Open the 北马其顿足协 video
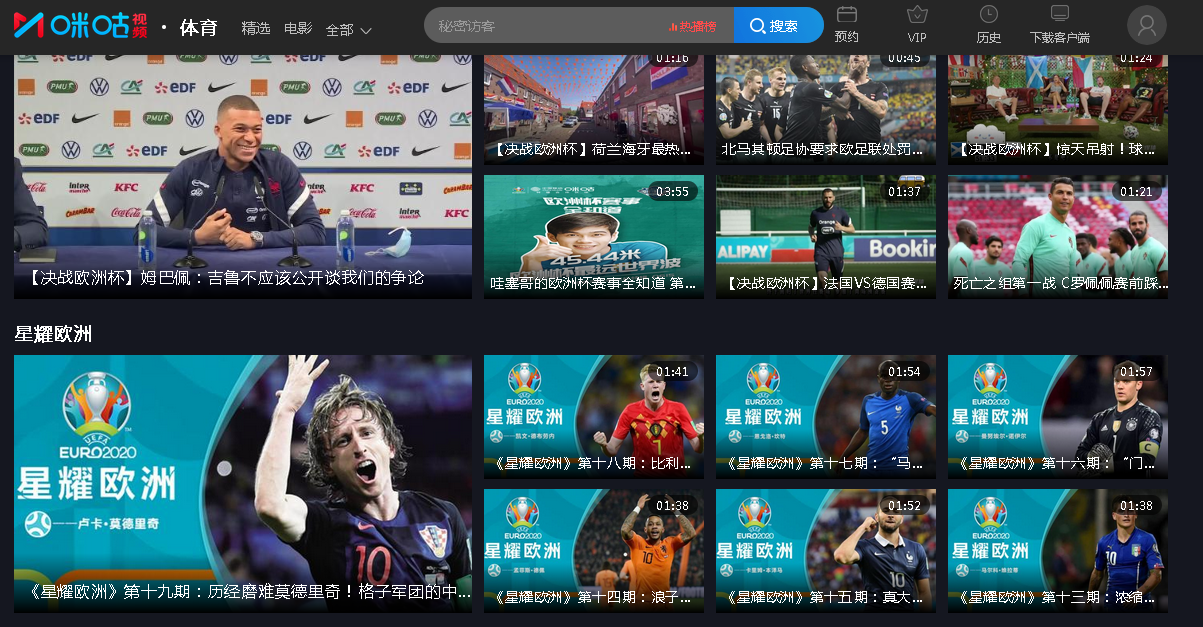This screenshot has width=1203, height=627. (x=825, y=108)
